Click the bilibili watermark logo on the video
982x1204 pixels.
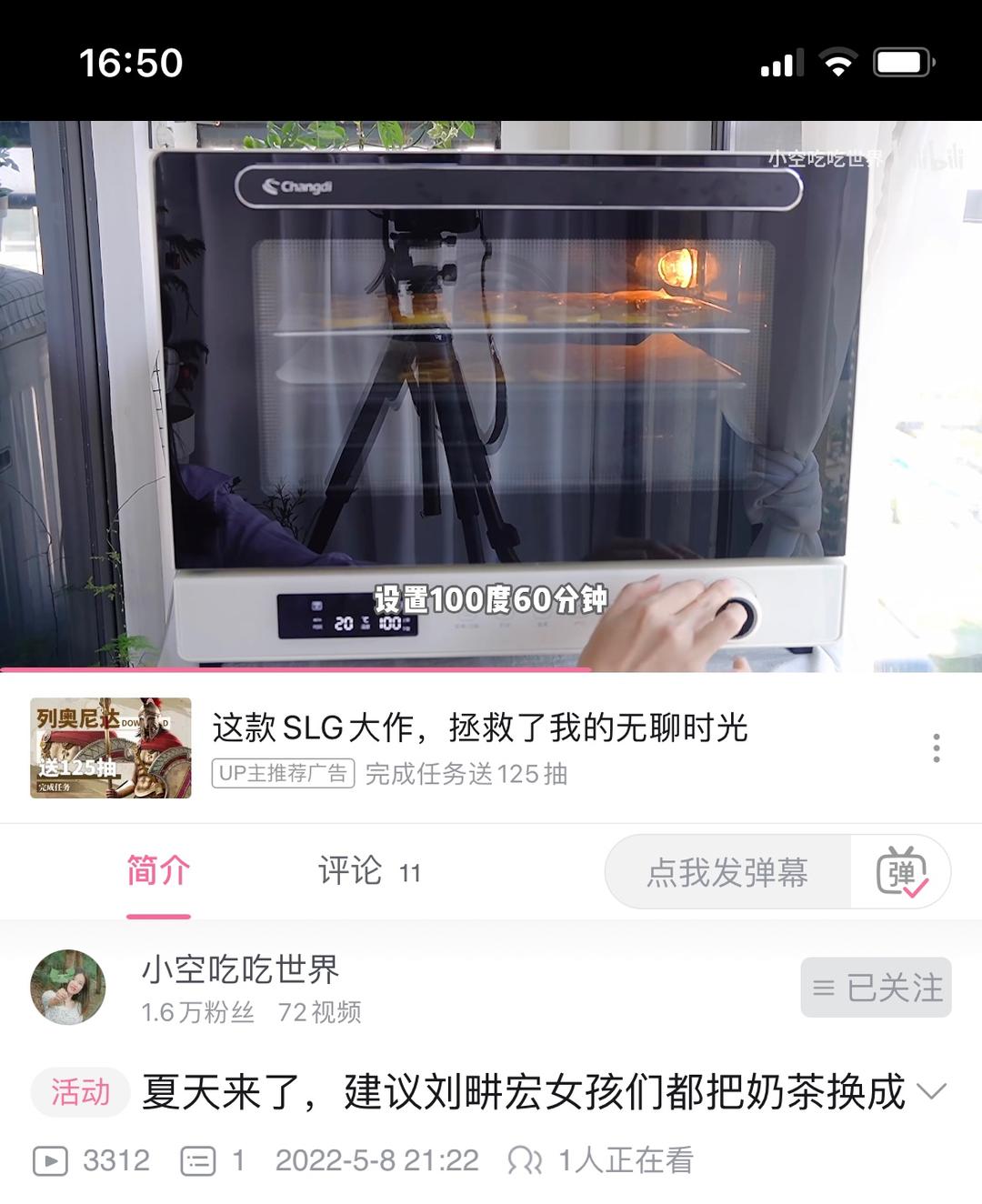pos(935,160)
